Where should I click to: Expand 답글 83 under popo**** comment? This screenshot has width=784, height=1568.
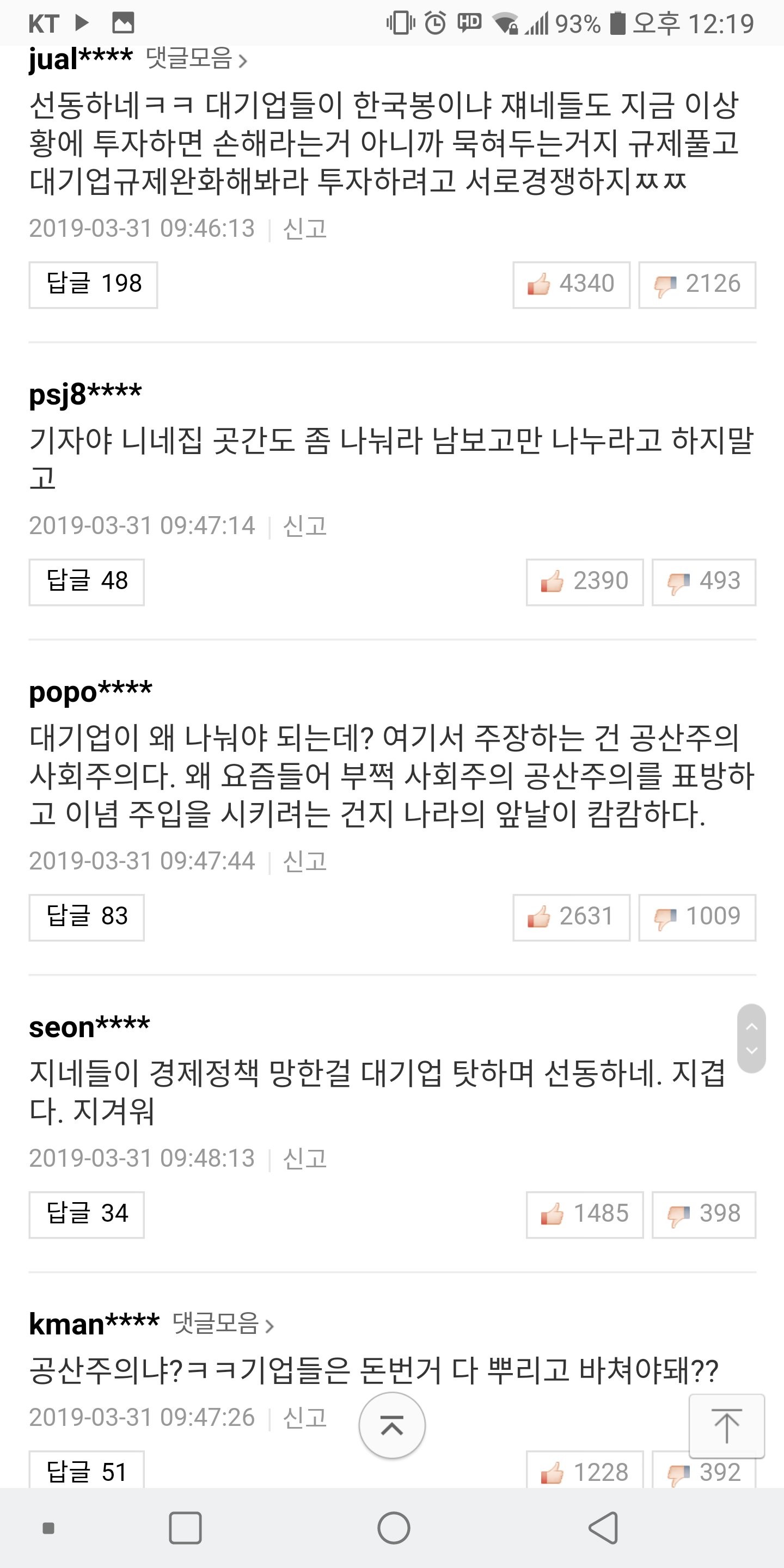click(x=87, y=917)
